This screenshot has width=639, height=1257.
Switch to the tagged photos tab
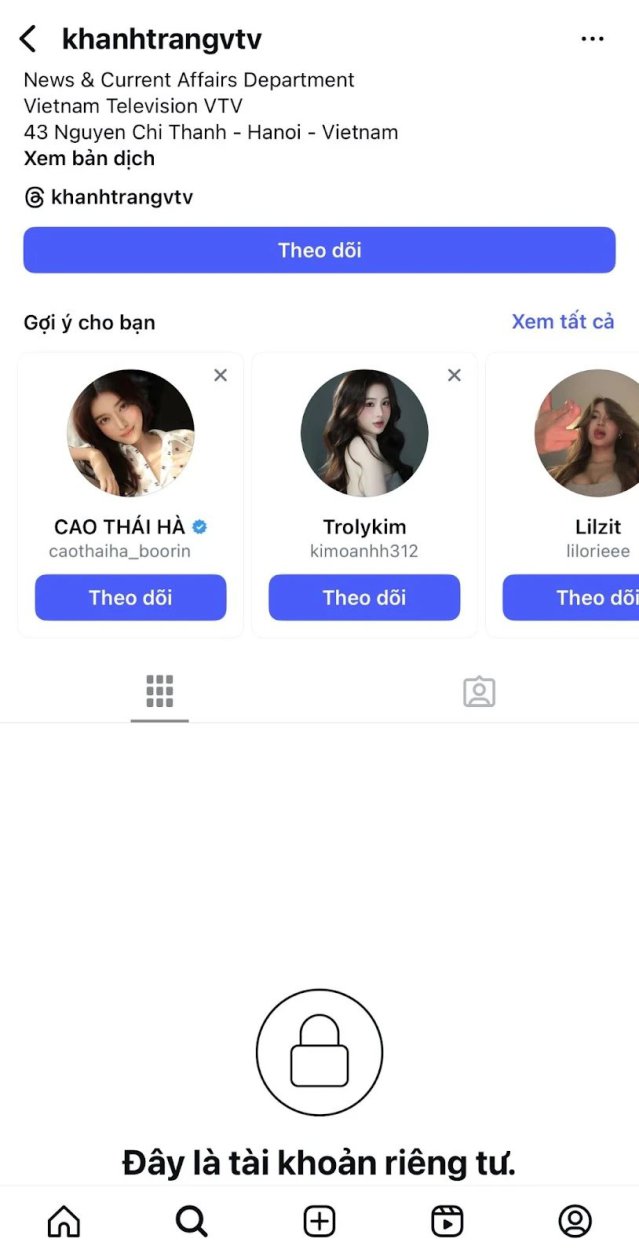pyautogui.click(x=479, y=691)
